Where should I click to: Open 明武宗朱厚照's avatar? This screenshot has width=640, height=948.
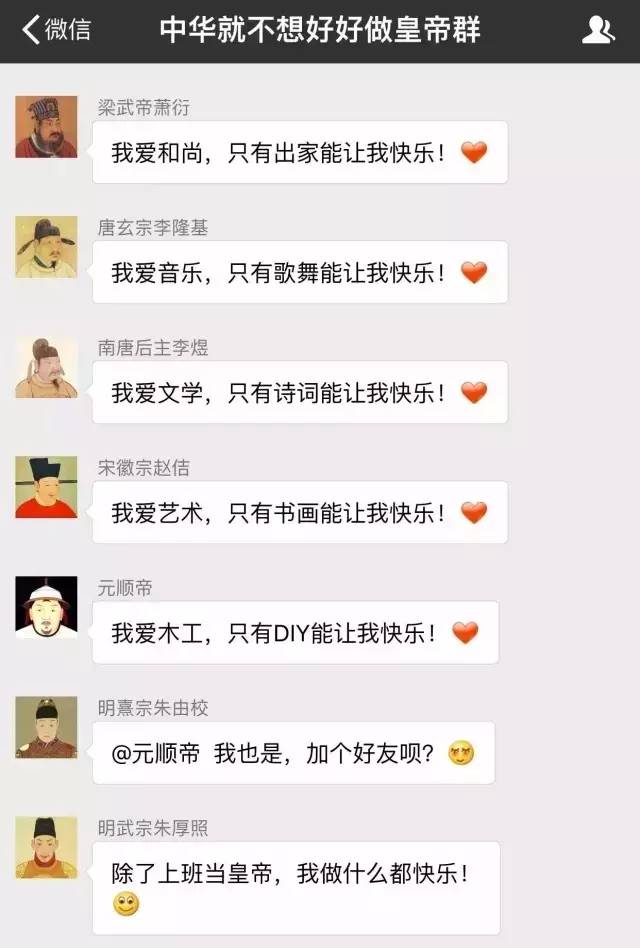click(46, 847)
